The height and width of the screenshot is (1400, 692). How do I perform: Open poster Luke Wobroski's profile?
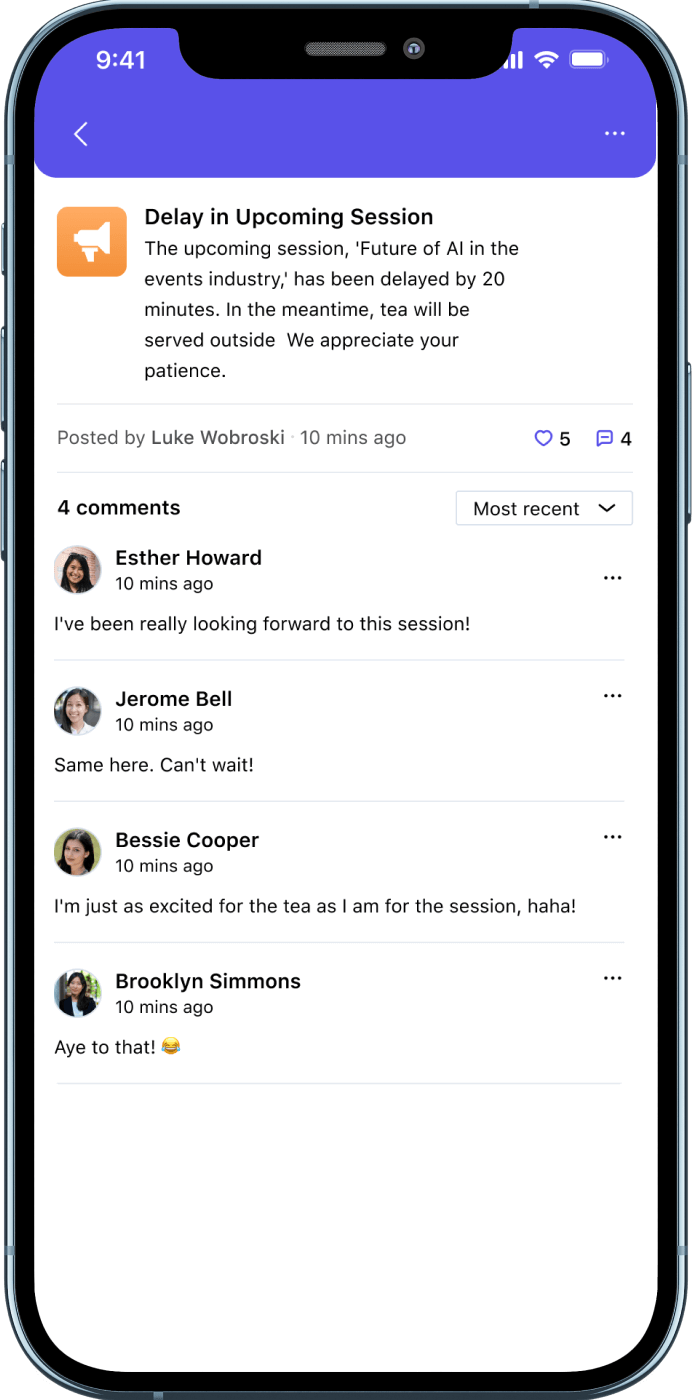[217, 438]
